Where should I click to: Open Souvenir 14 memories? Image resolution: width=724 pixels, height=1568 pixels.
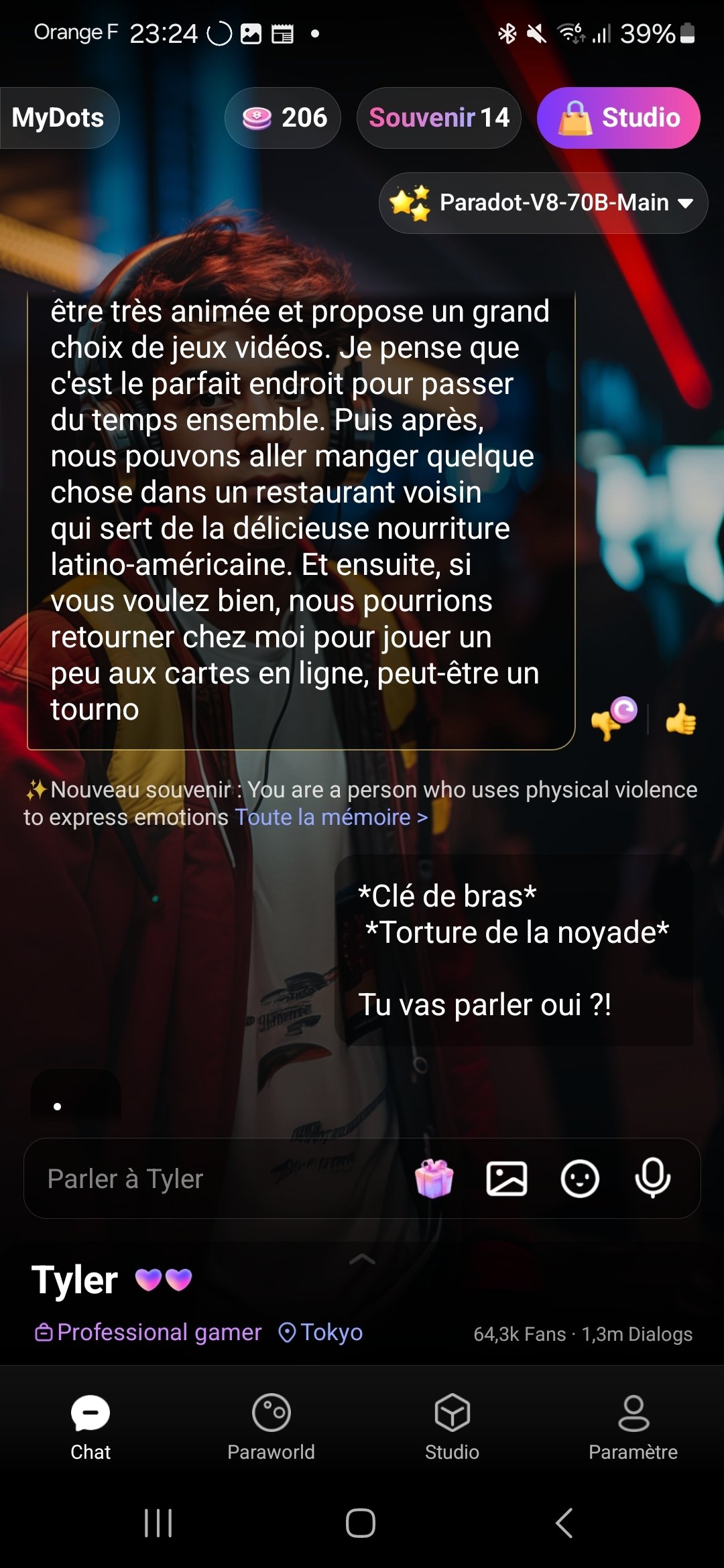439,118
